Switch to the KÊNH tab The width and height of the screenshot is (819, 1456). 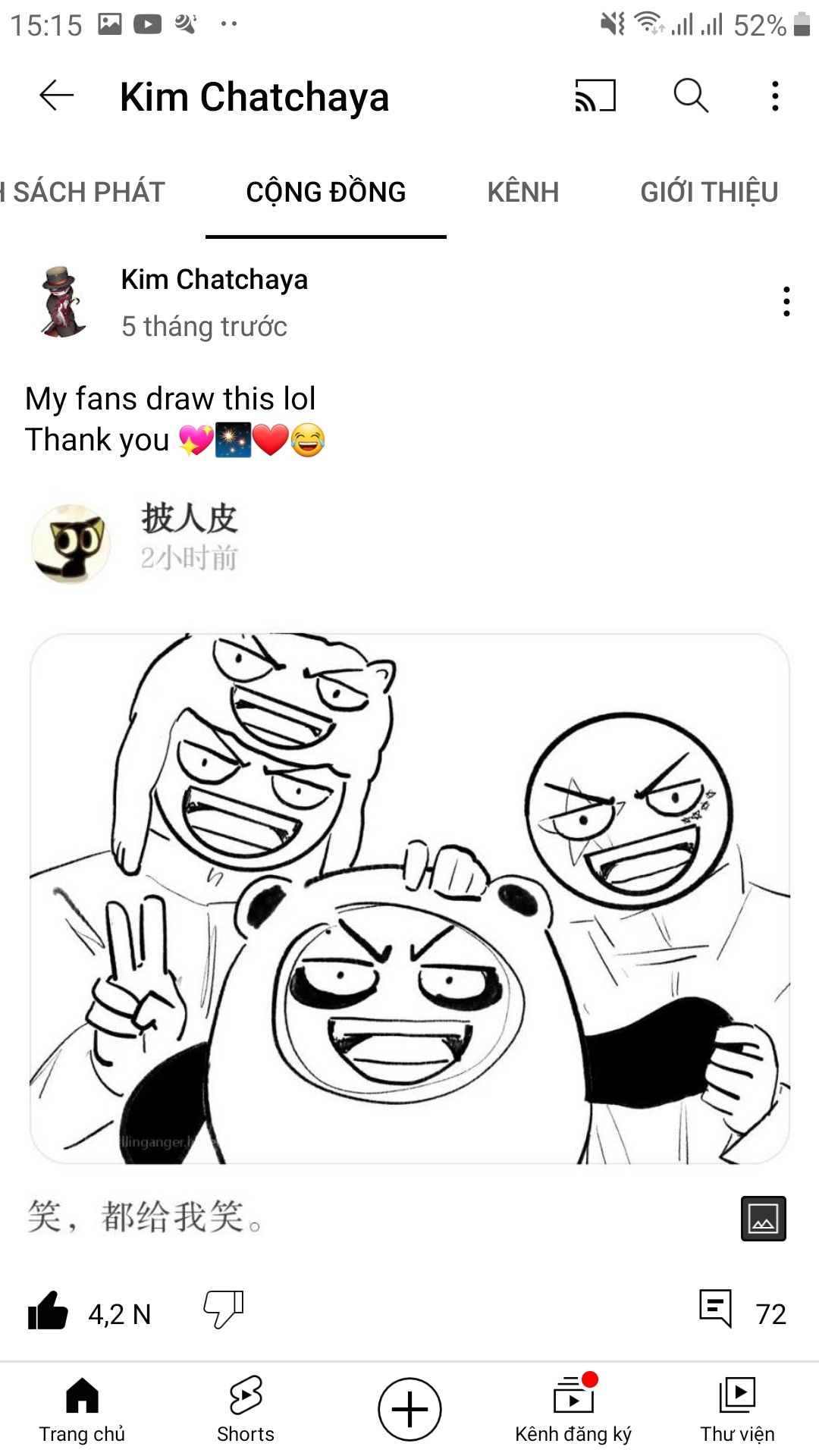click(x=523, y=192)
